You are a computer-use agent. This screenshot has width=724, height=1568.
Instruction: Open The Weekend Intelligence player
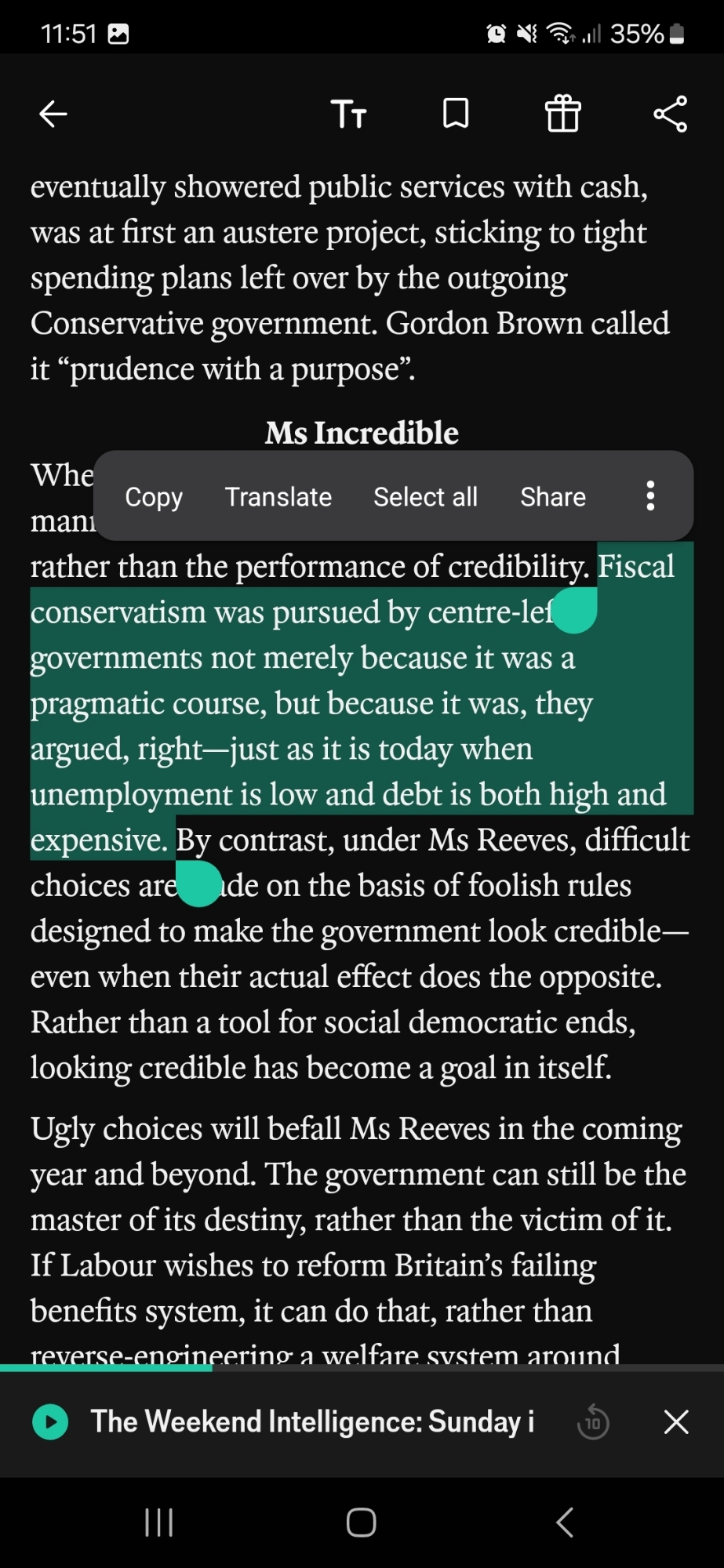click(312, 1422)
